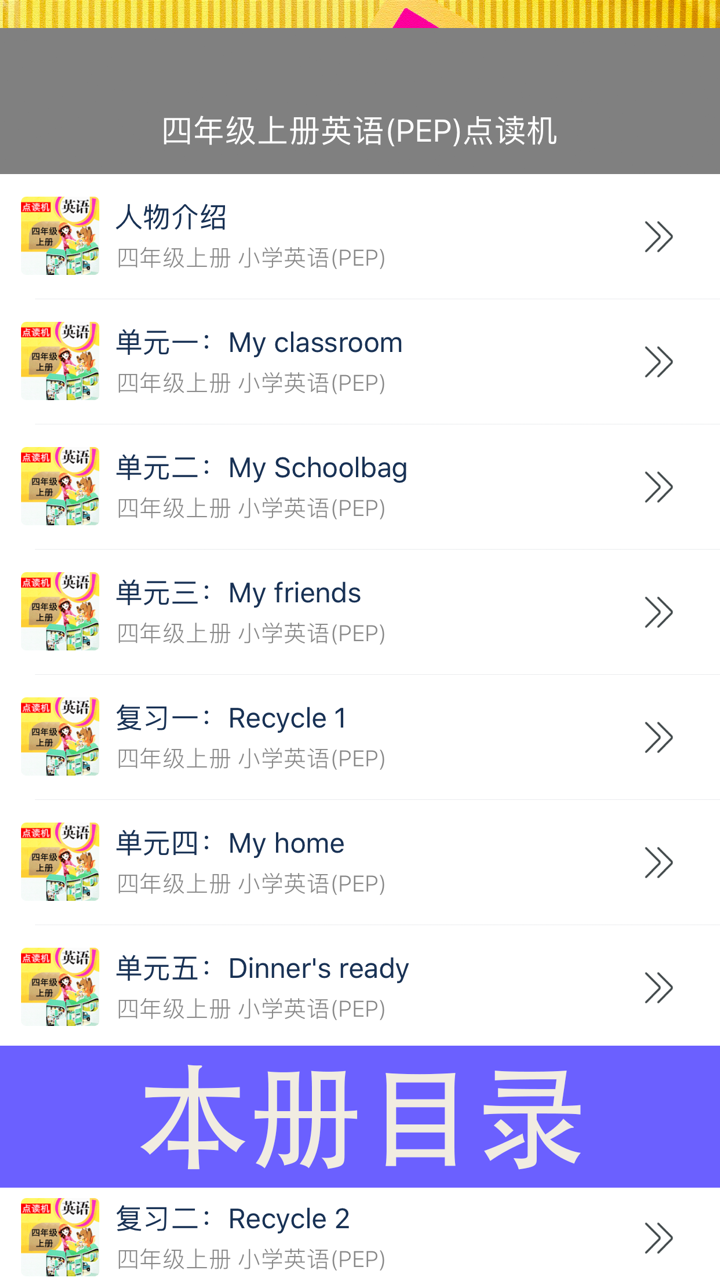Open 单元二 My Schoolbag lesson
The height and width of the screenshot is (1280, 720).
(x=300, y=486)
